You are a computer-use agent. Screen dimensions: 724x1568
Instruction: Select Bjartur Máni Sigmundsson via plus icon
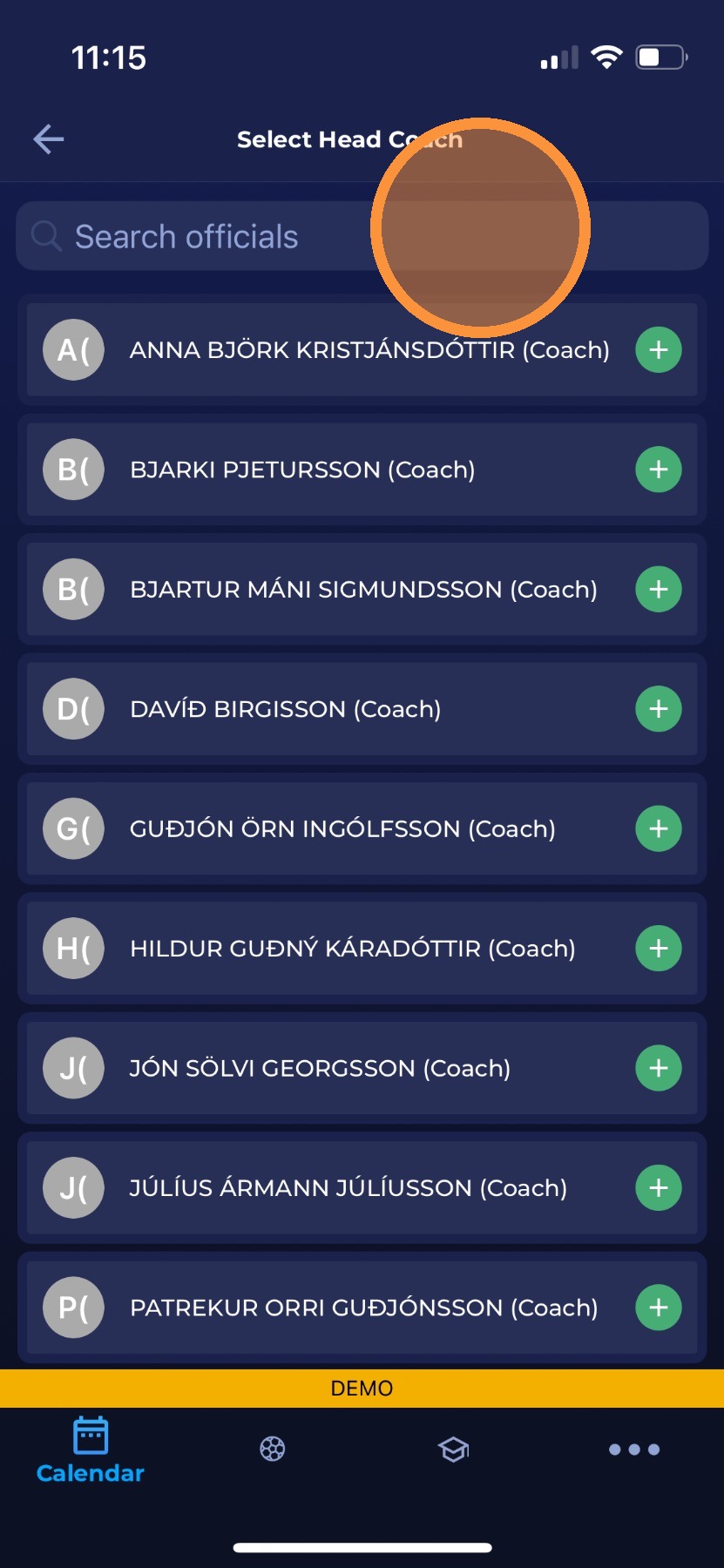(x=658, y=590)
